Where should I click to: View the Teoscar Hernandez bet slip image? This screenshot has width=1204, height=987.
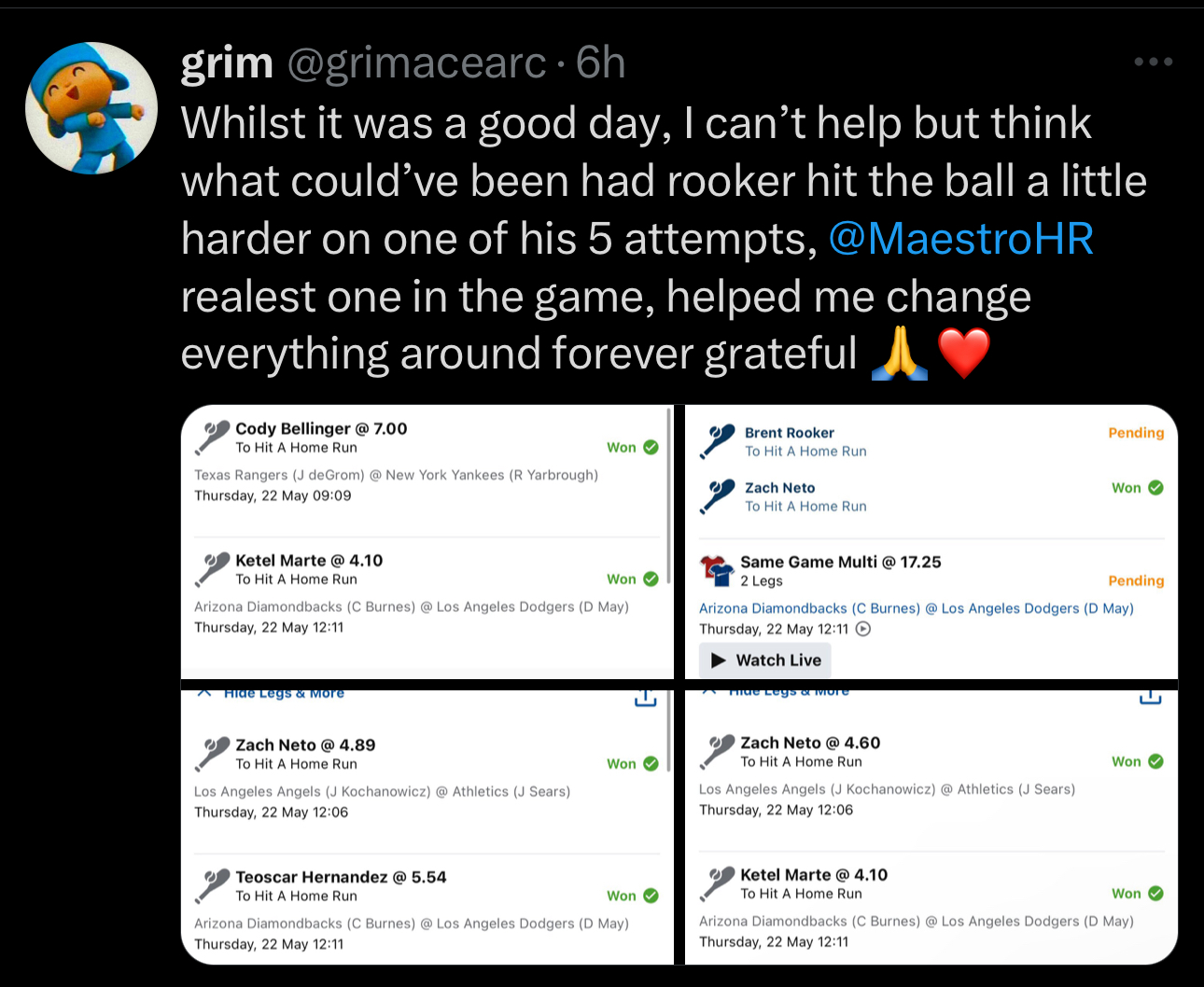click(x=427, y=826)
